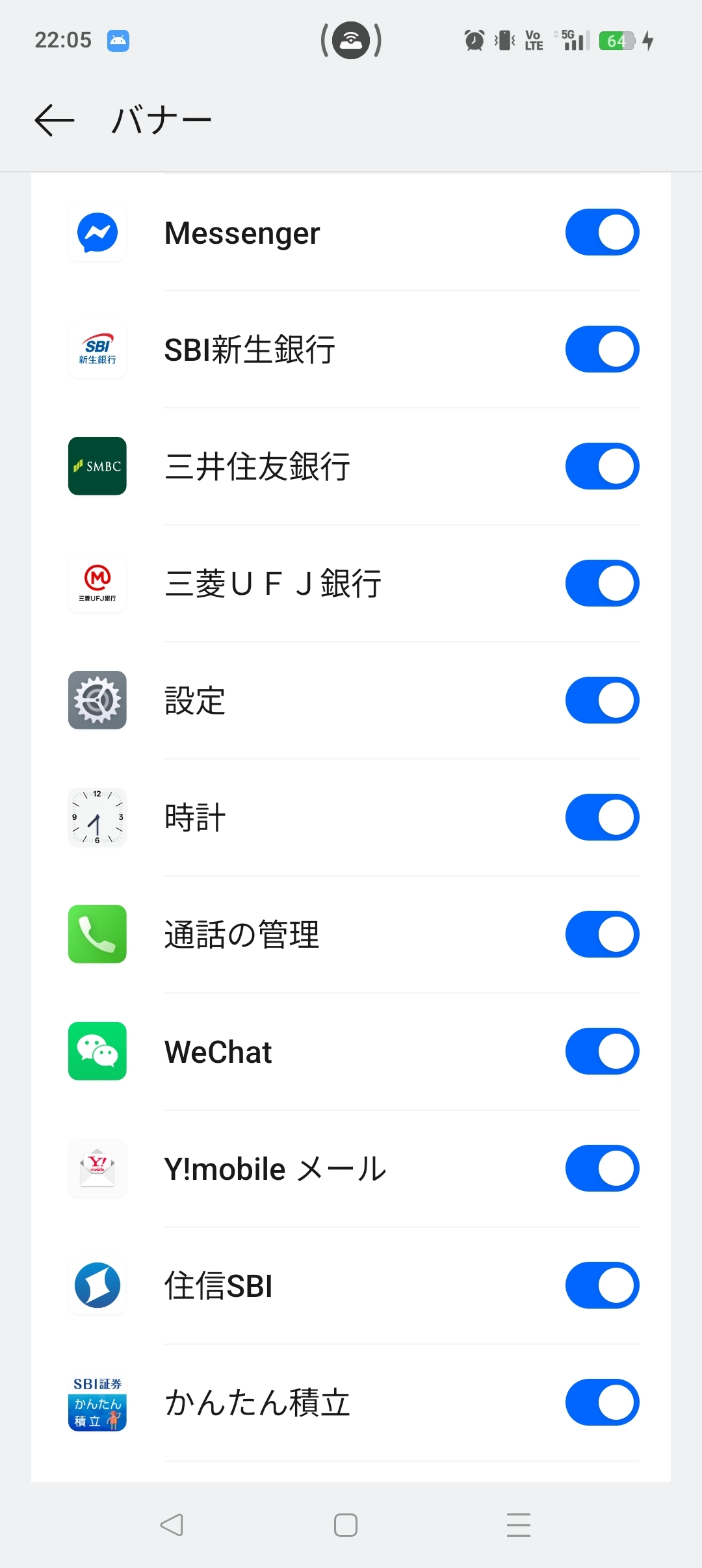The image size is (702, 1568).
Task: Toggle the 三井住友銀行 banner switch
Action: point(602,466)
